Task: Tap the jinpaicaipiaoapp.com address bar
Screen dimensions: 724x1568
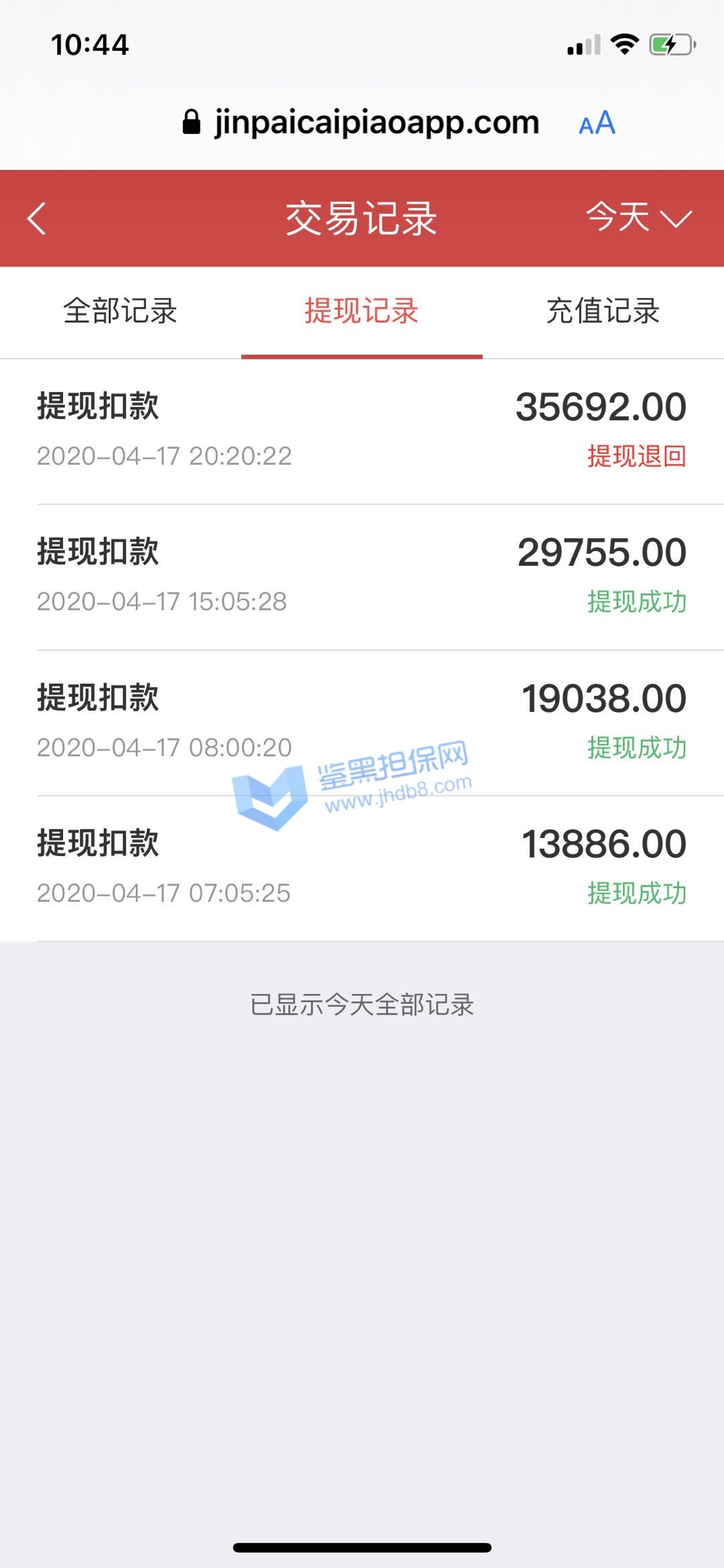Action: point(375,123)
